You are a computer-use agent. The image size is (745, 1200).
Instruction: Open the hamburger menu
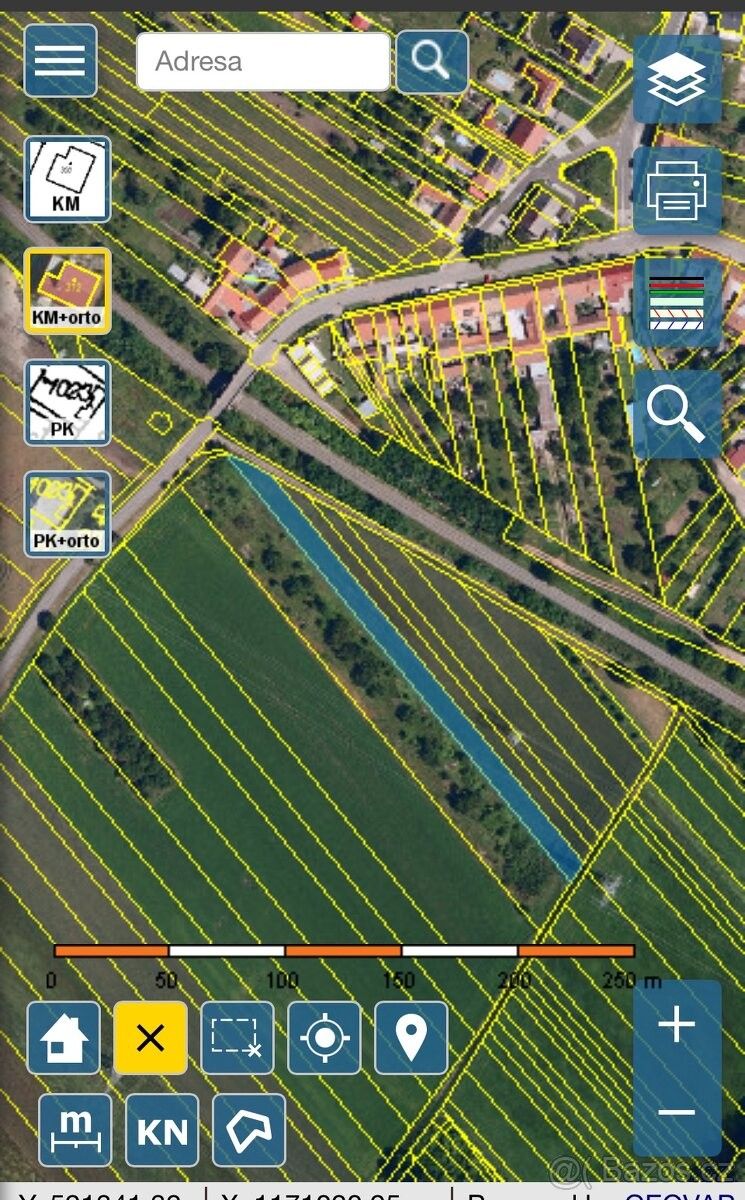pyautogui.click(x=60, y=60)
